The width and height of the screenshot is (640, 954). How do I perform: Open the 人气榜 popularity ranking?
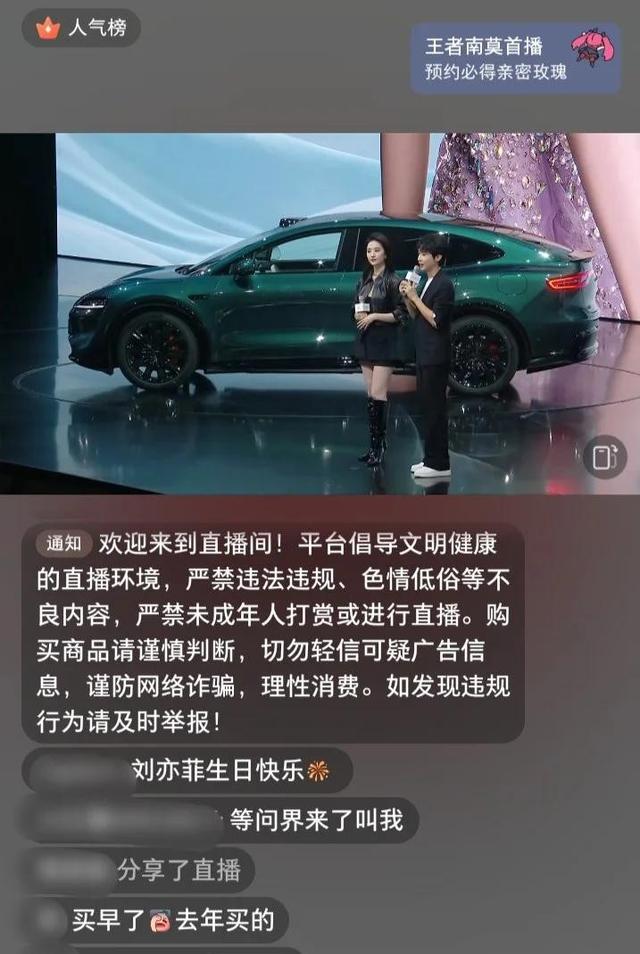click(x=81, y=28)
